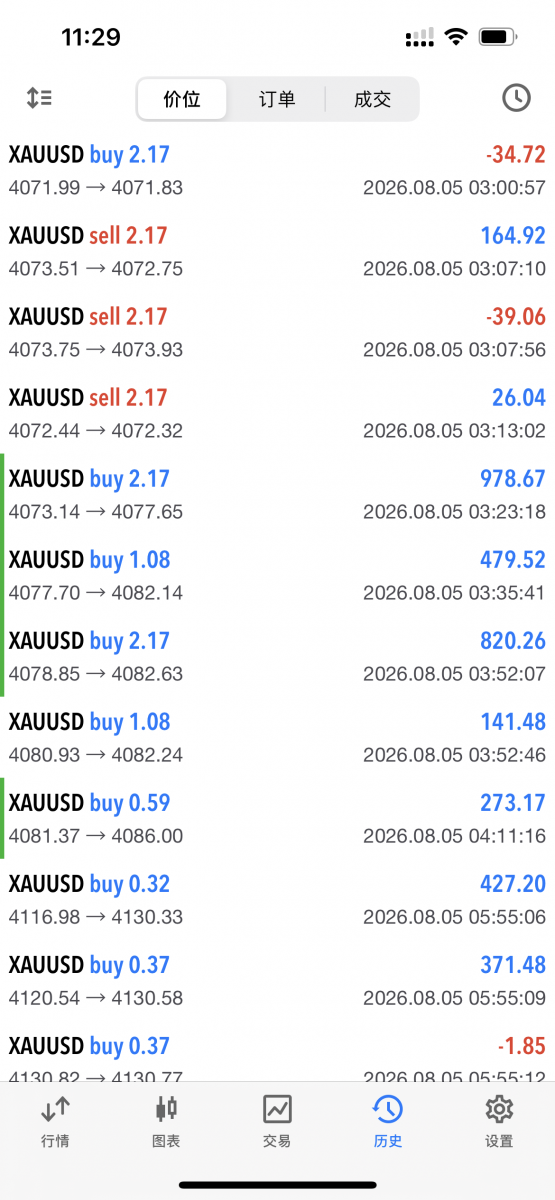Screen dimensions: 555x1200
Task: Select the 价位 segment
Action: (182, 99)
